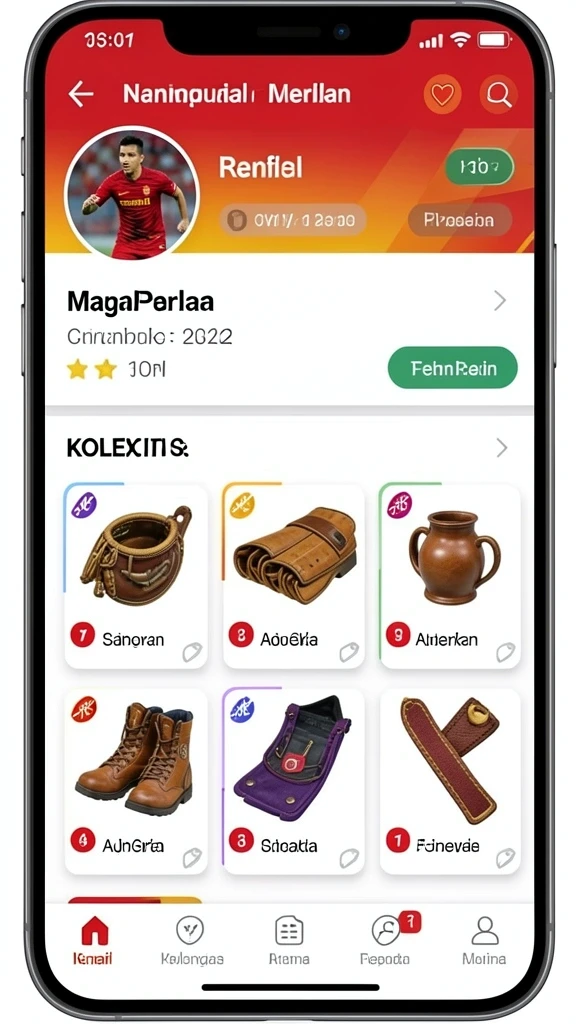The image size is (576, 1024).
Task: Open the Fepodo tab with badge
Action: click(387, 940)
